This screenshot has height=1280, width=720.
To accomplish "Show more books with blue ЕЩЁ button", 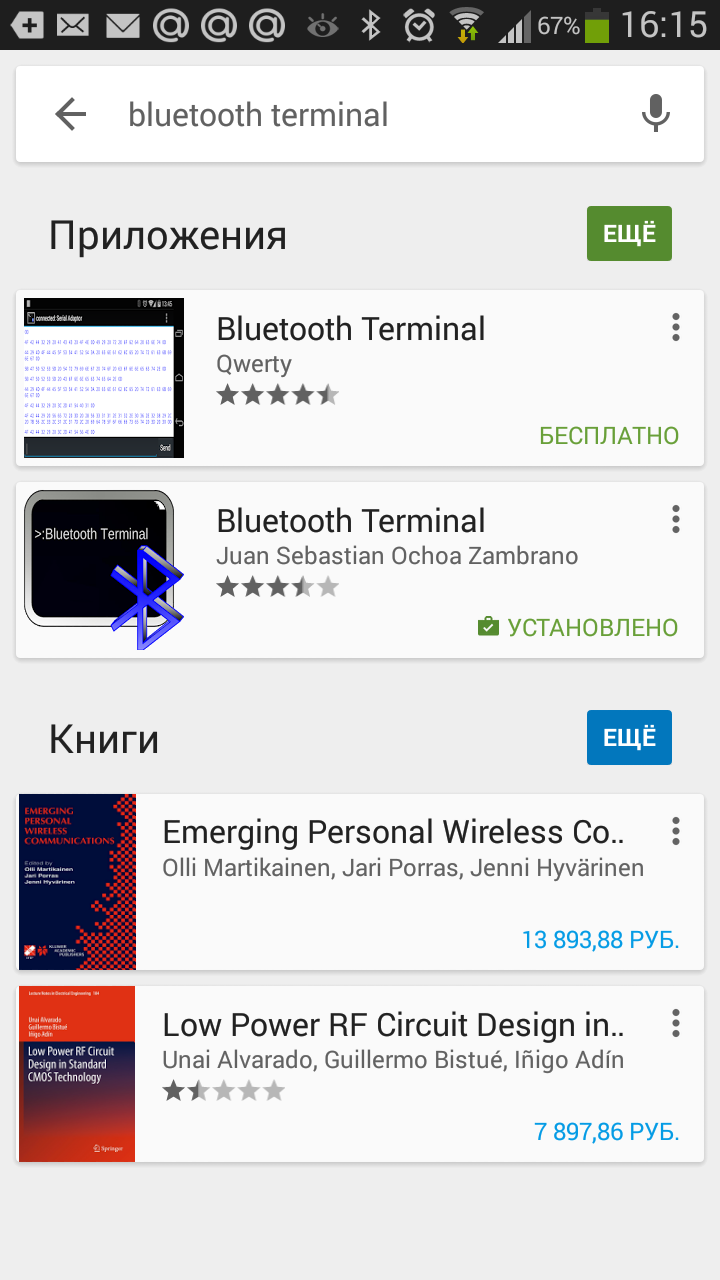I will pos(629,737).
